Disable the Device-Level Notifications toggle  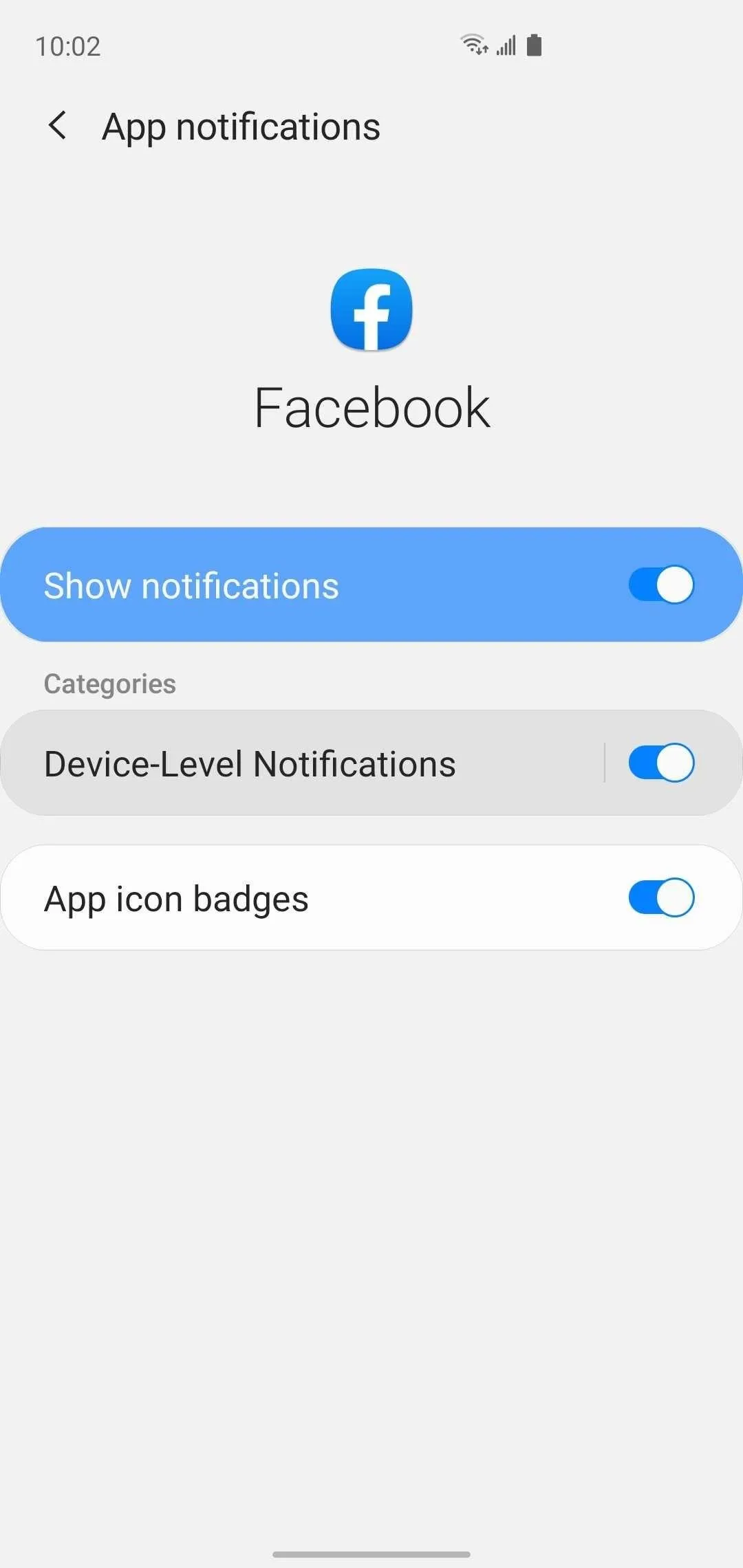coord(661,763)
